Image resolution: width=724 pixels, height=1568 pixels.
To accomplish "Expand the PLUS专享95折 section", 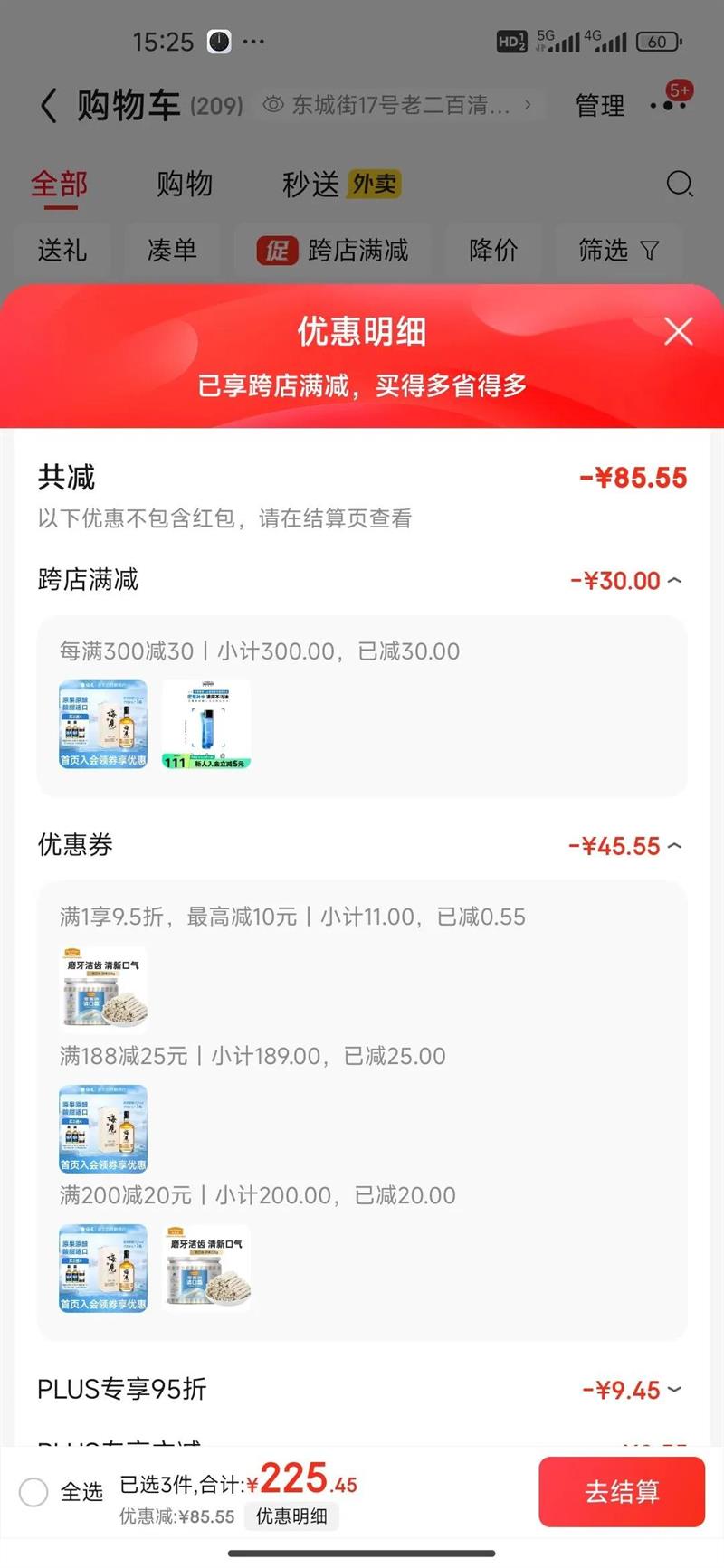I will [673, 1390].
